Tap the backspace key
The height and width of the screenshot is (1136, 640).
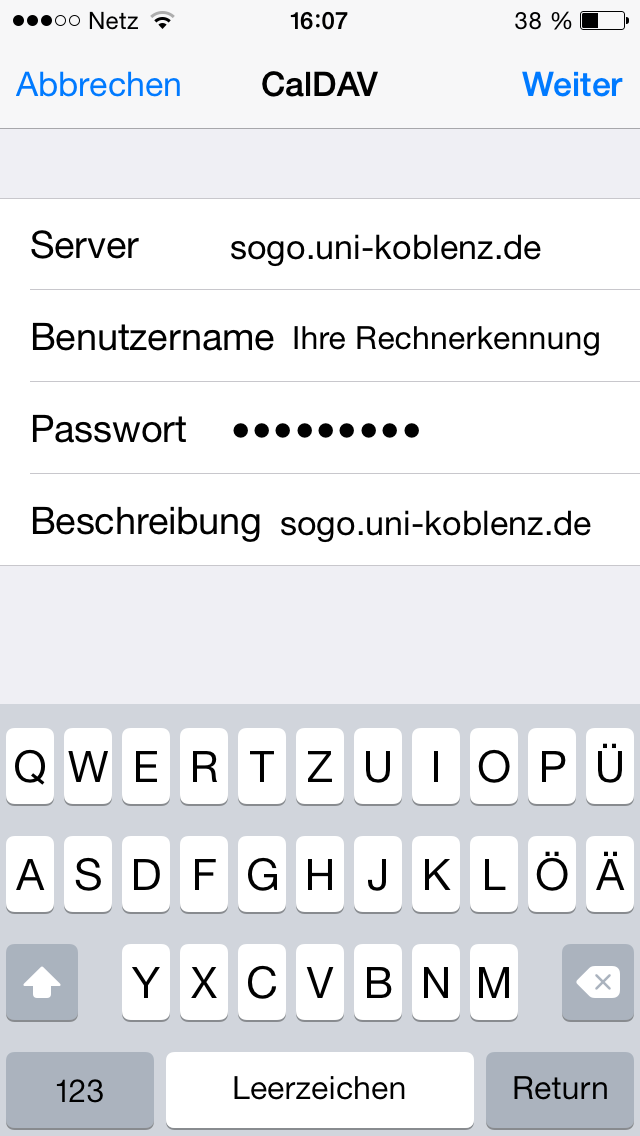click(x=598, y=982)
